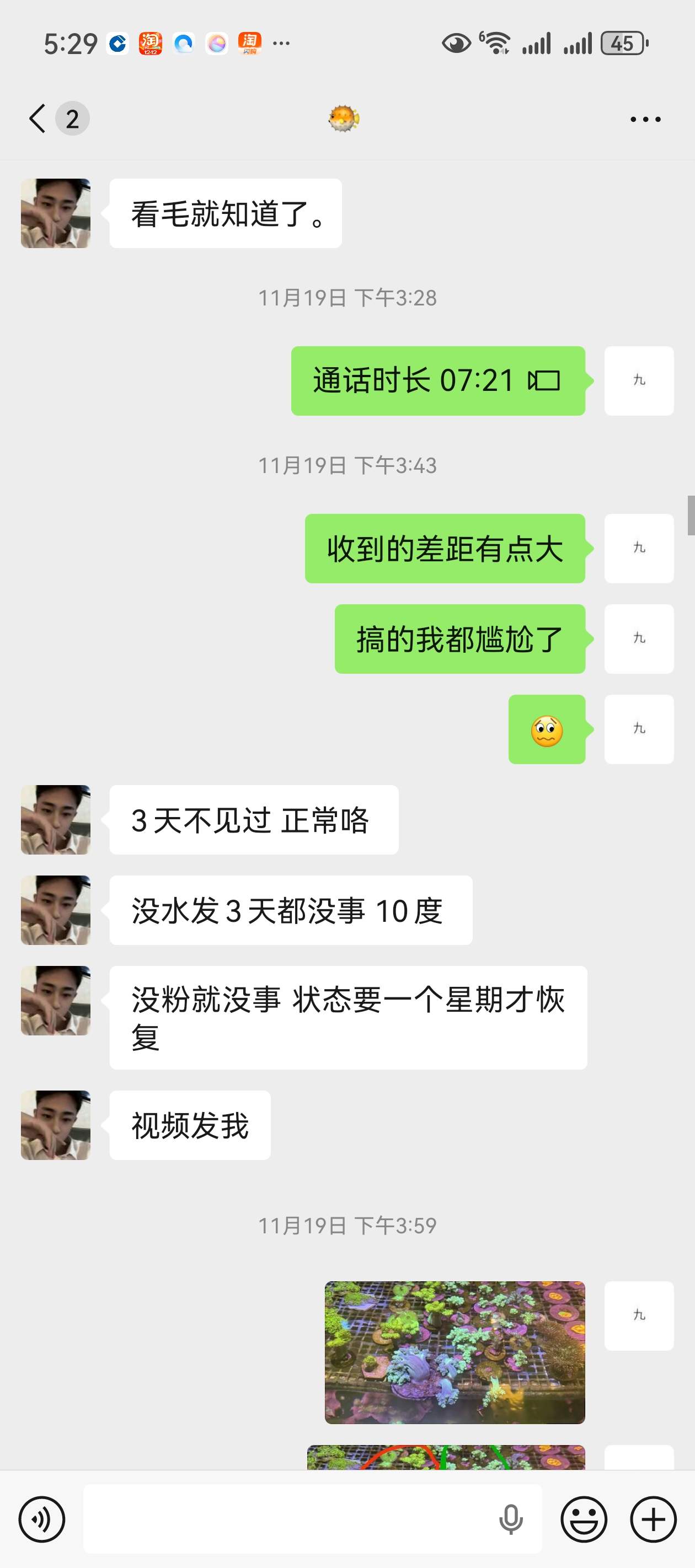Image resolution: width=695 pixels, height=1568 pixels.
Task: Open the coral photo sent at 3:59
Action: pyautogui.click(x=455, y=1352)
